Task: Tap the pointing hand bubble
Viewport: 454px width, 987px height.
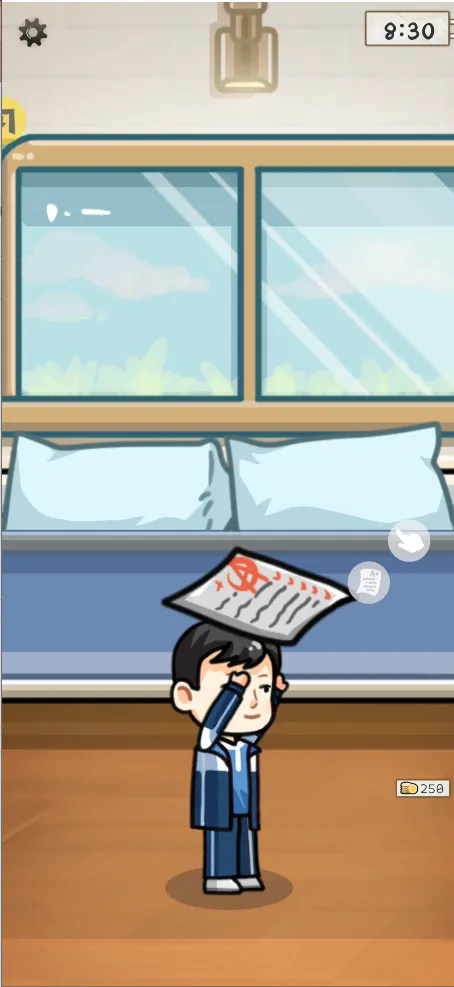Action: click(x=409, y=540)
